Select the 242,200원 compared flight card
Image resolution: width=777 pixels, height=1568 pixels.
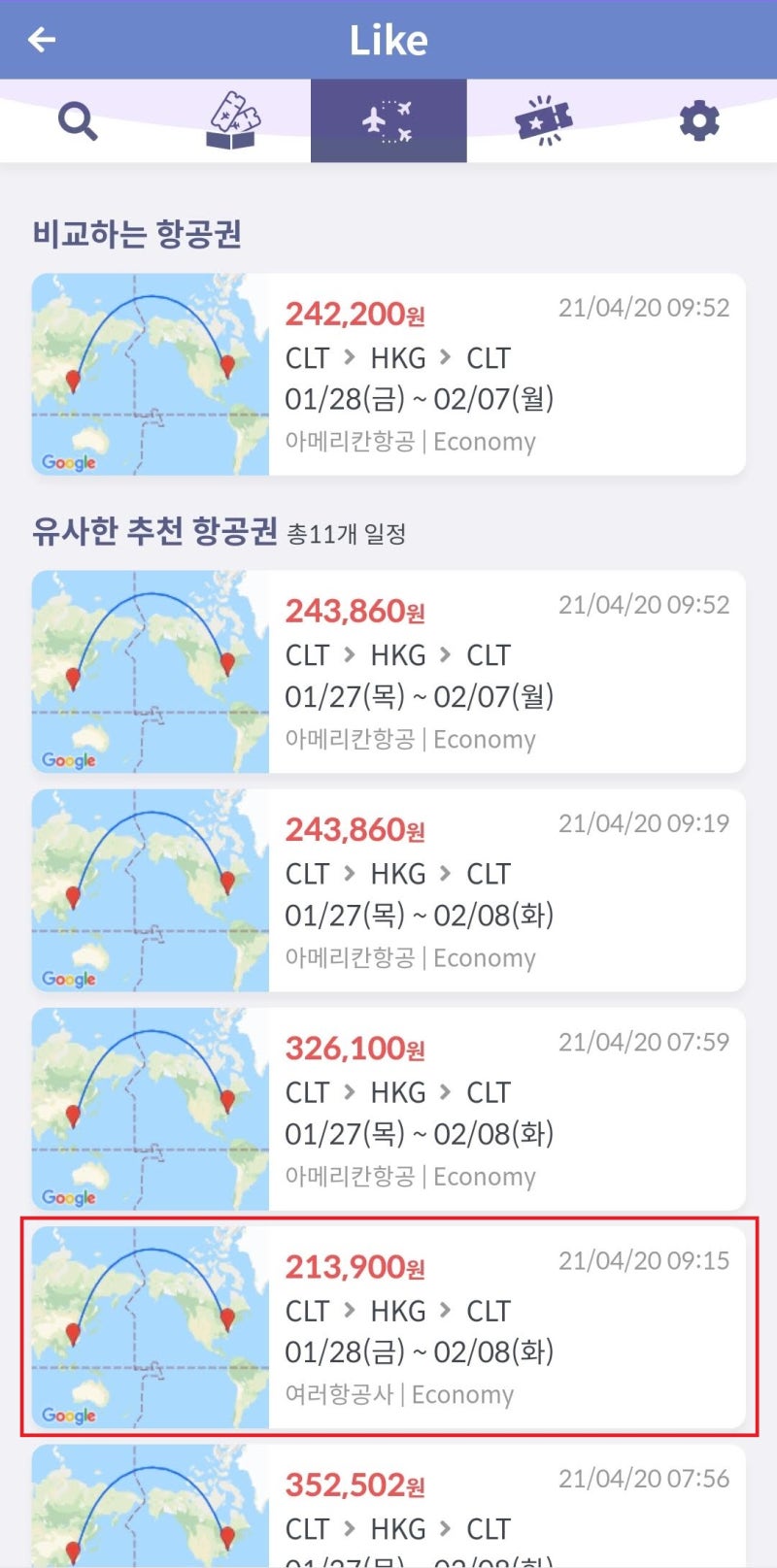click(388, 377)
